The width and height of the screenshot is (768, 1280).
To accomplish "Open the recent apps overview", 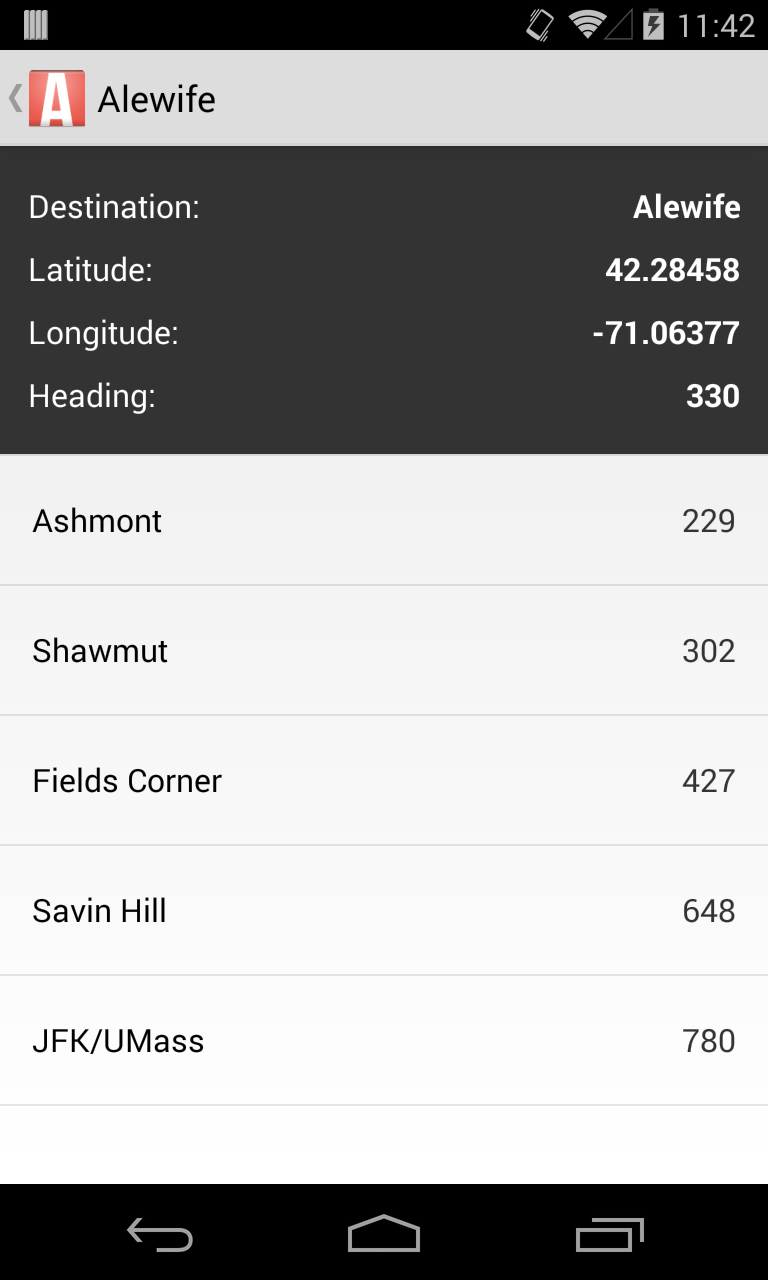I will point(610,1235).
